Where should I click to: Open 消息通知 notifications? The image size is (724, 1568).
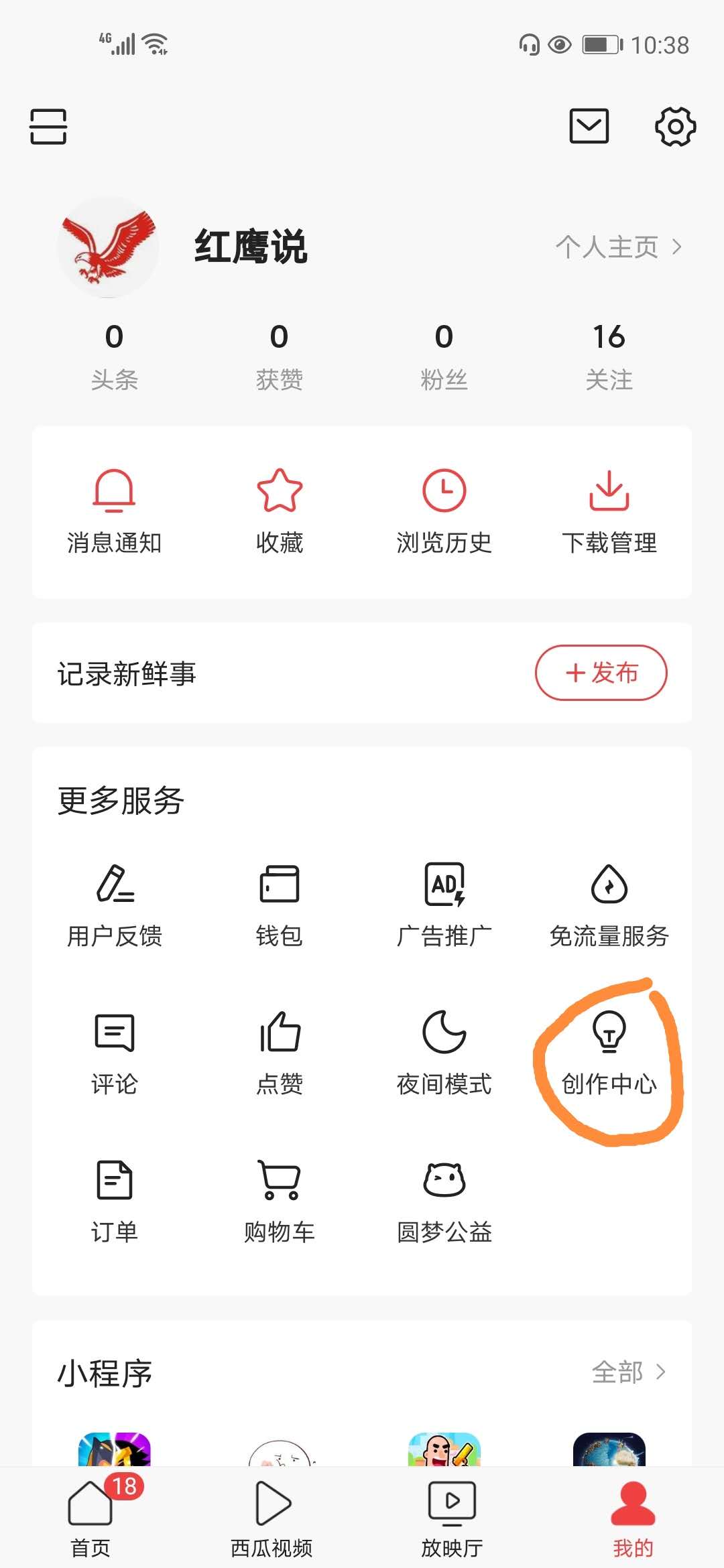[115, 509]
